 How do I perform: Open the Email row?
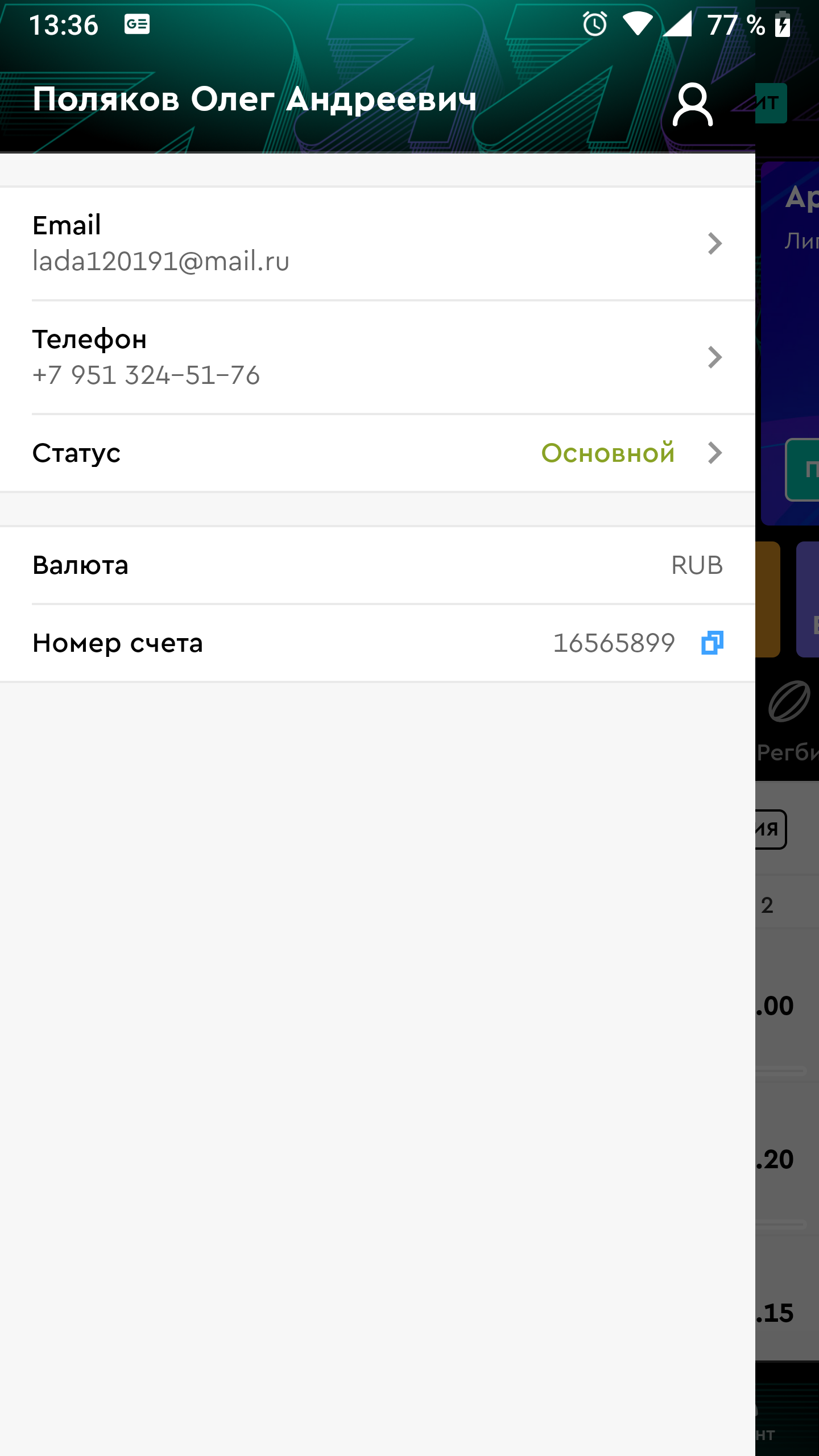378,243
